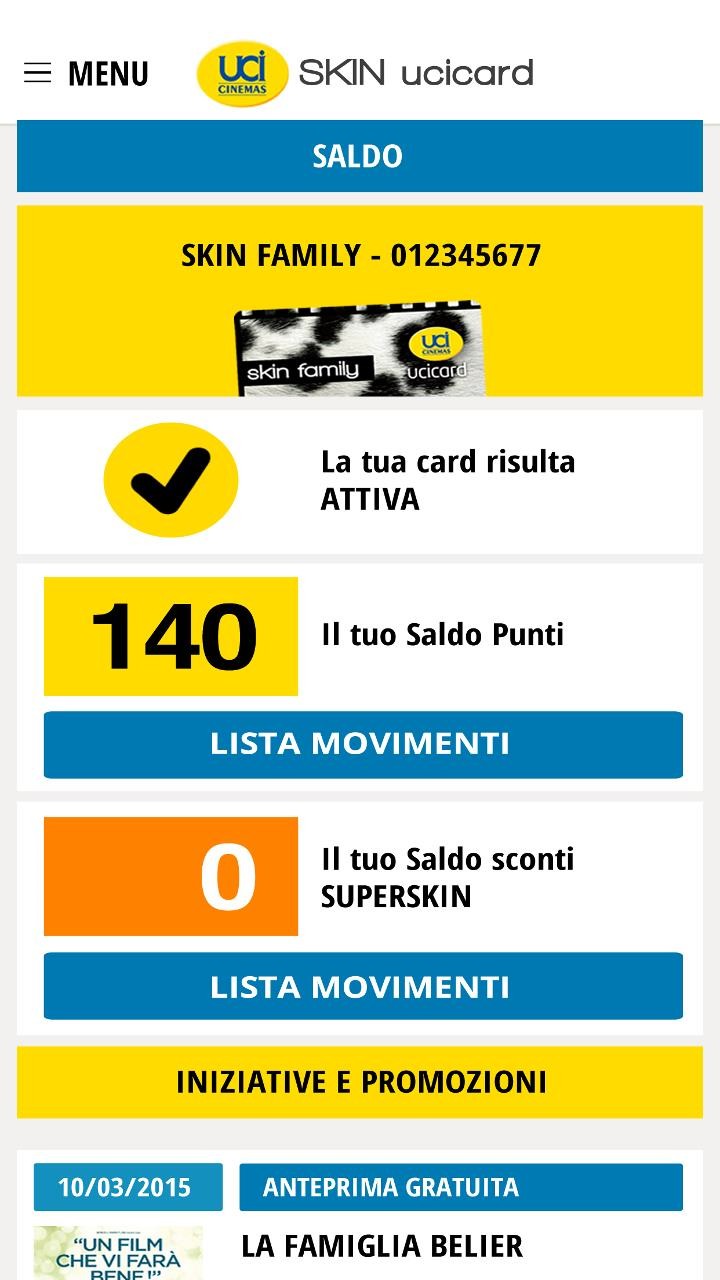The height and width of the screenshot is (1280, 720).
Task: Open Lista Movimenti under Saldo Punti
Action: 363,744
